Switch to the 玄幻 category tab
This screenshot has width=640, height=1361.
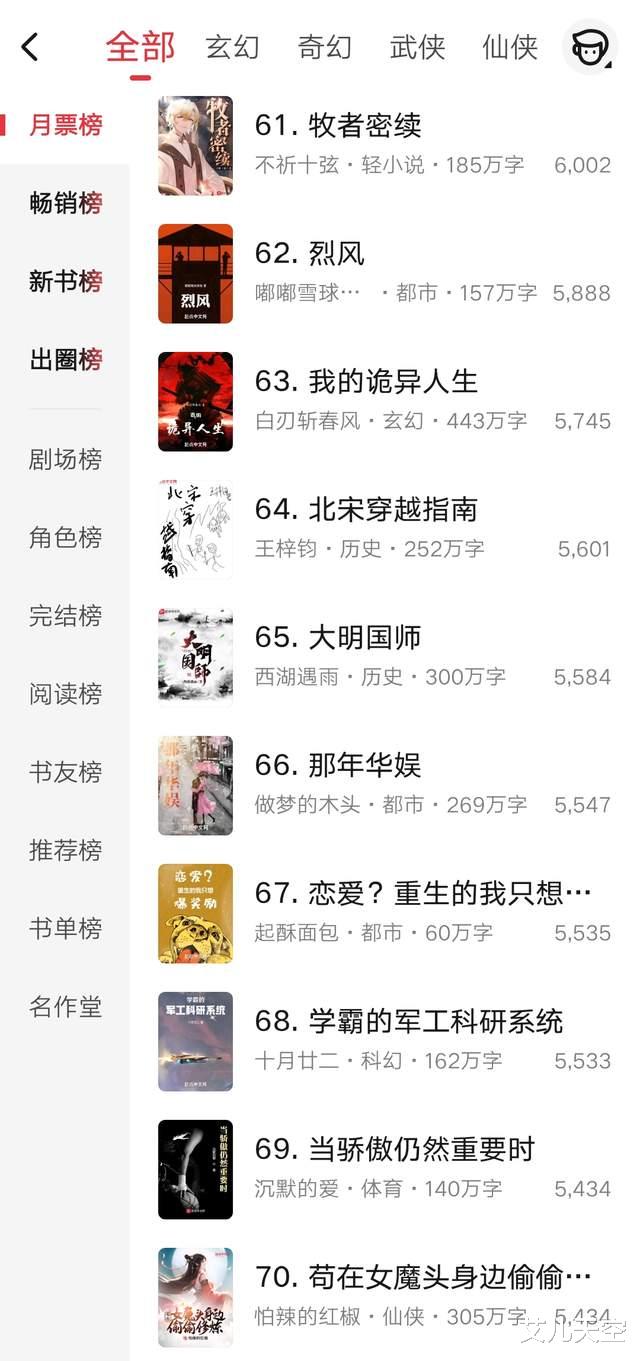[x=232, y=47]
